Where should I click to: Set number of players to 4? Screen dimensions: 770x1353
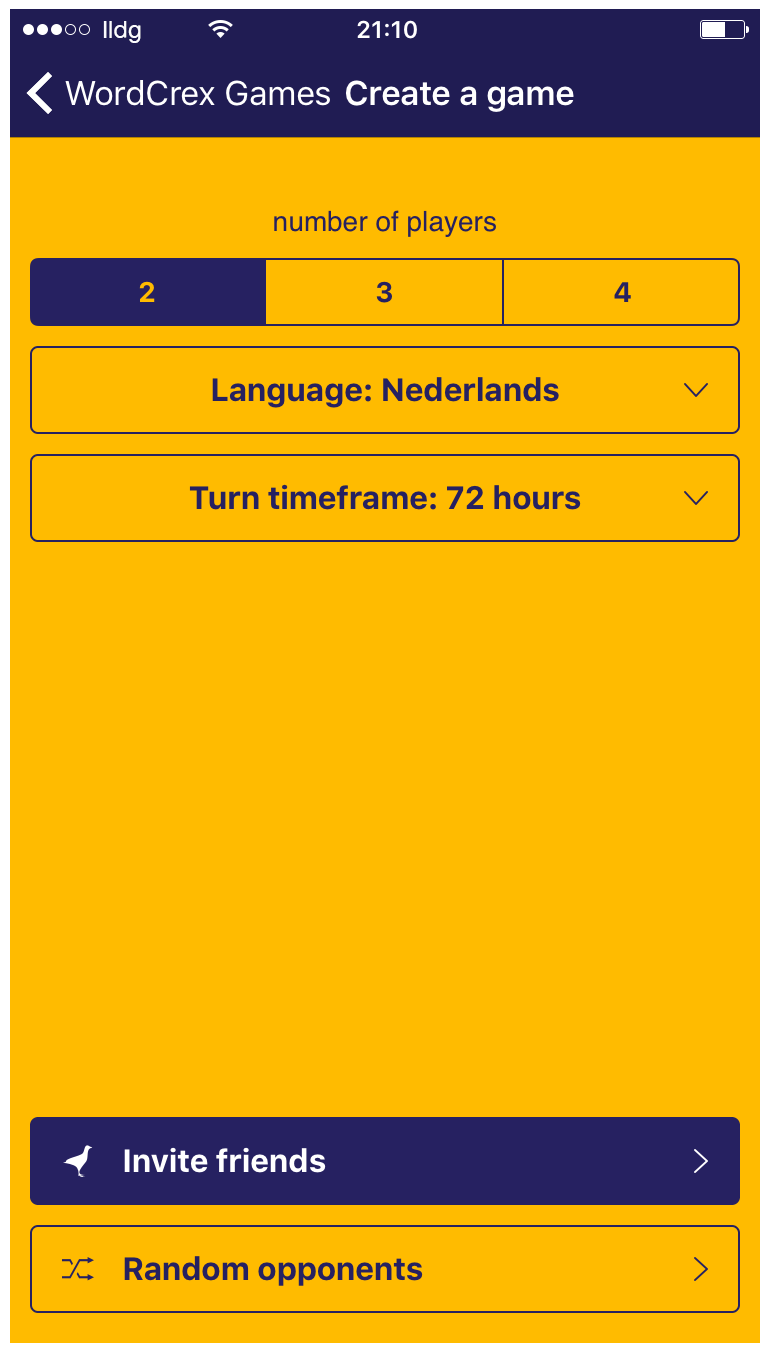coord(621,292)
